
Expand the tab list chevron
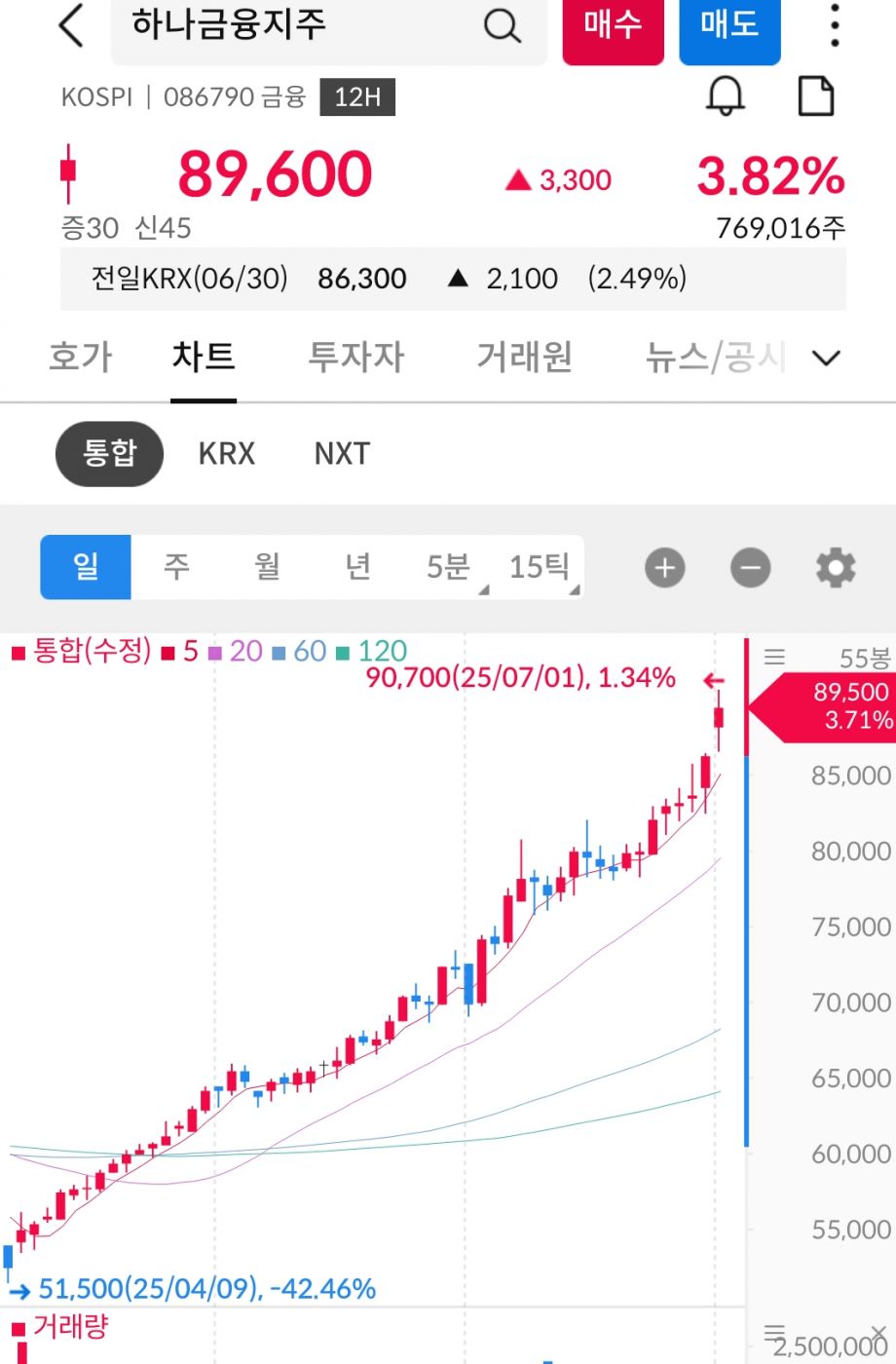pos(826,359)
